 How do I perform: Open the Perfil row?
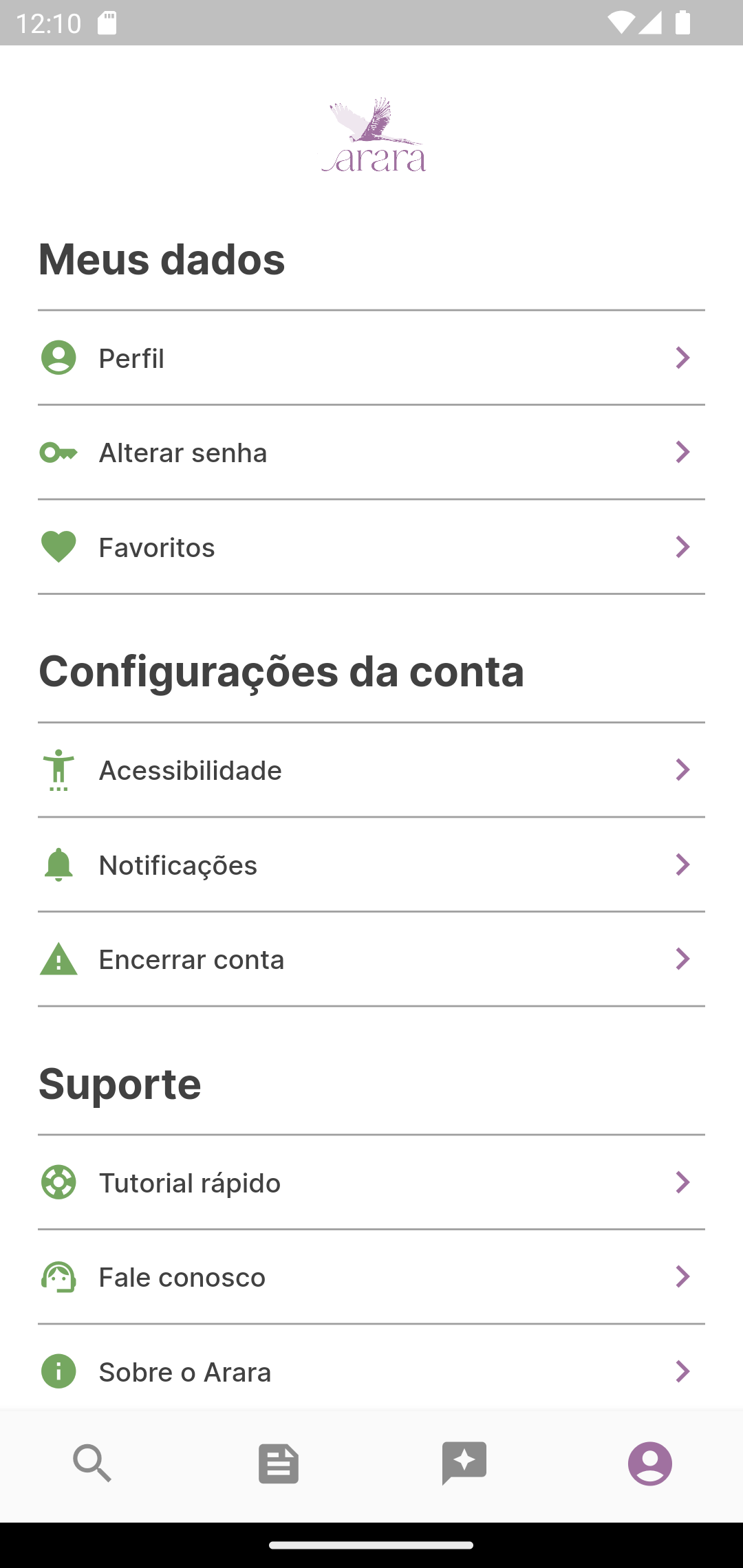[x=371, y=358]
